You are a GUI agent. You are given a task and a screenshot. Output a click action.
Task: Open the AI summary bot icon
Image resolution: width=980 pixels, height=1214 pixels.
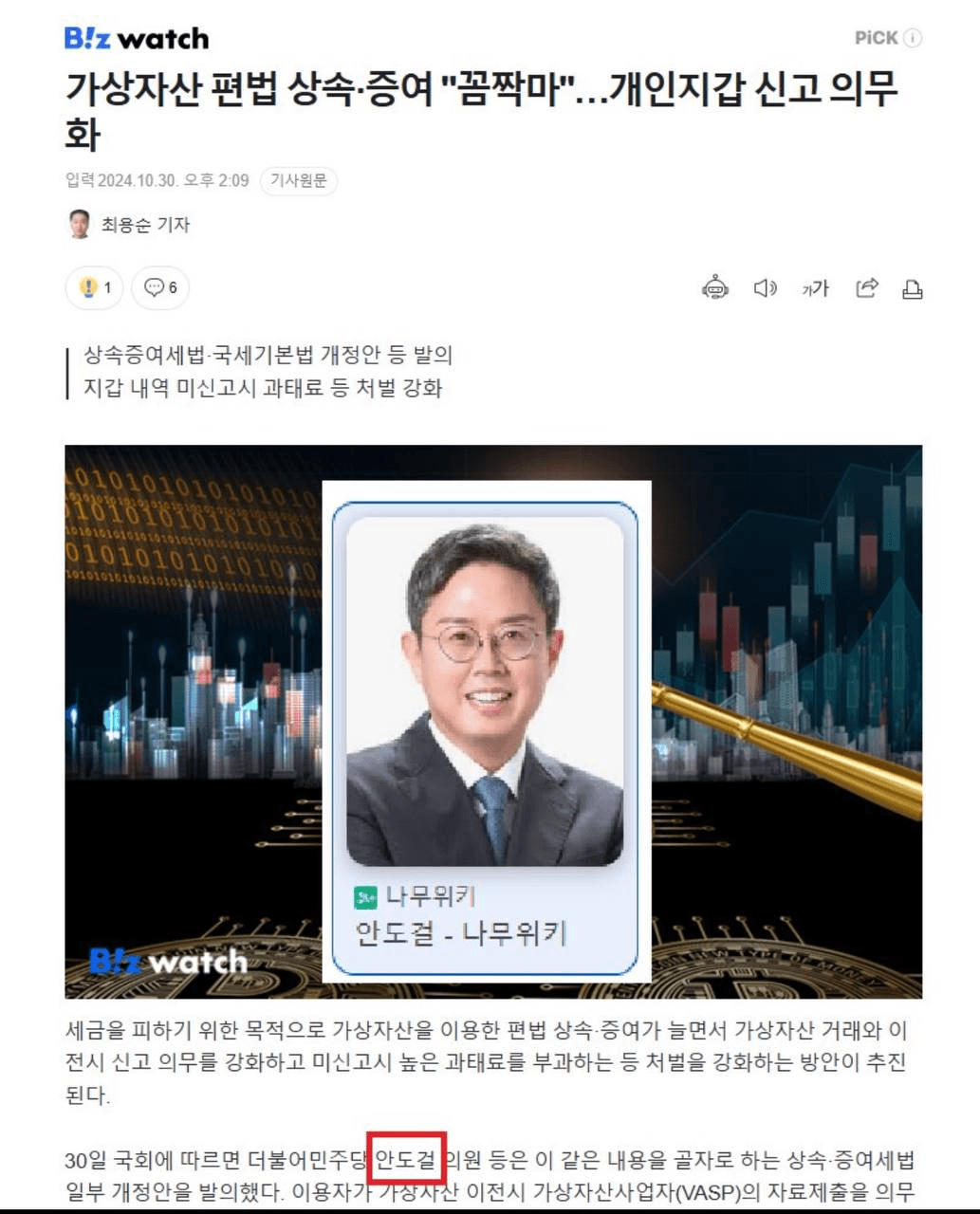click(x=715, y=287)
